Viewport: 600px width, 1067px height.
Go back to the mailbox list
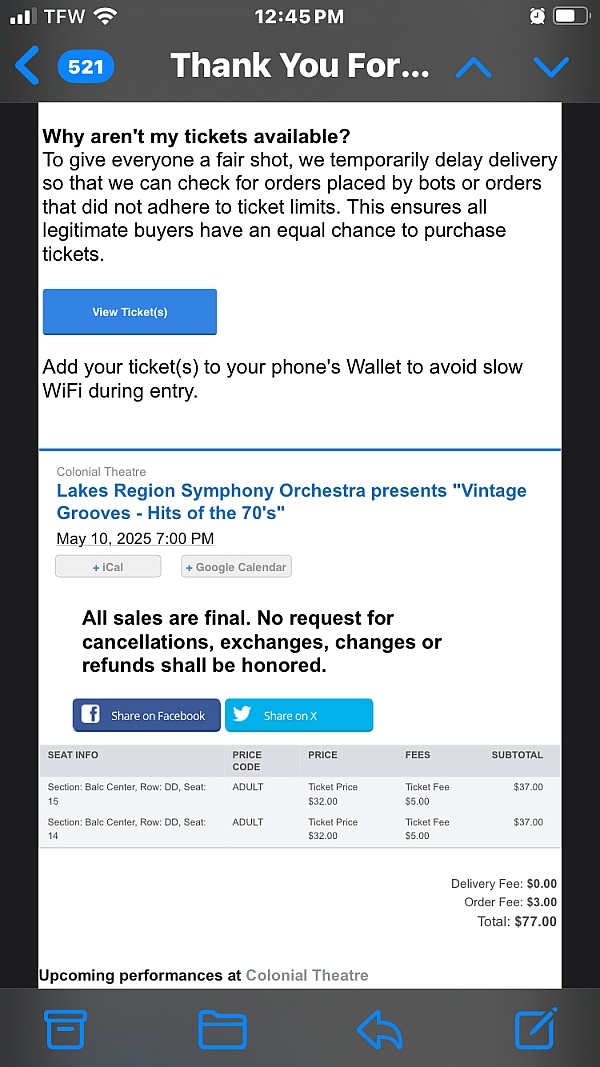(28, 67)
